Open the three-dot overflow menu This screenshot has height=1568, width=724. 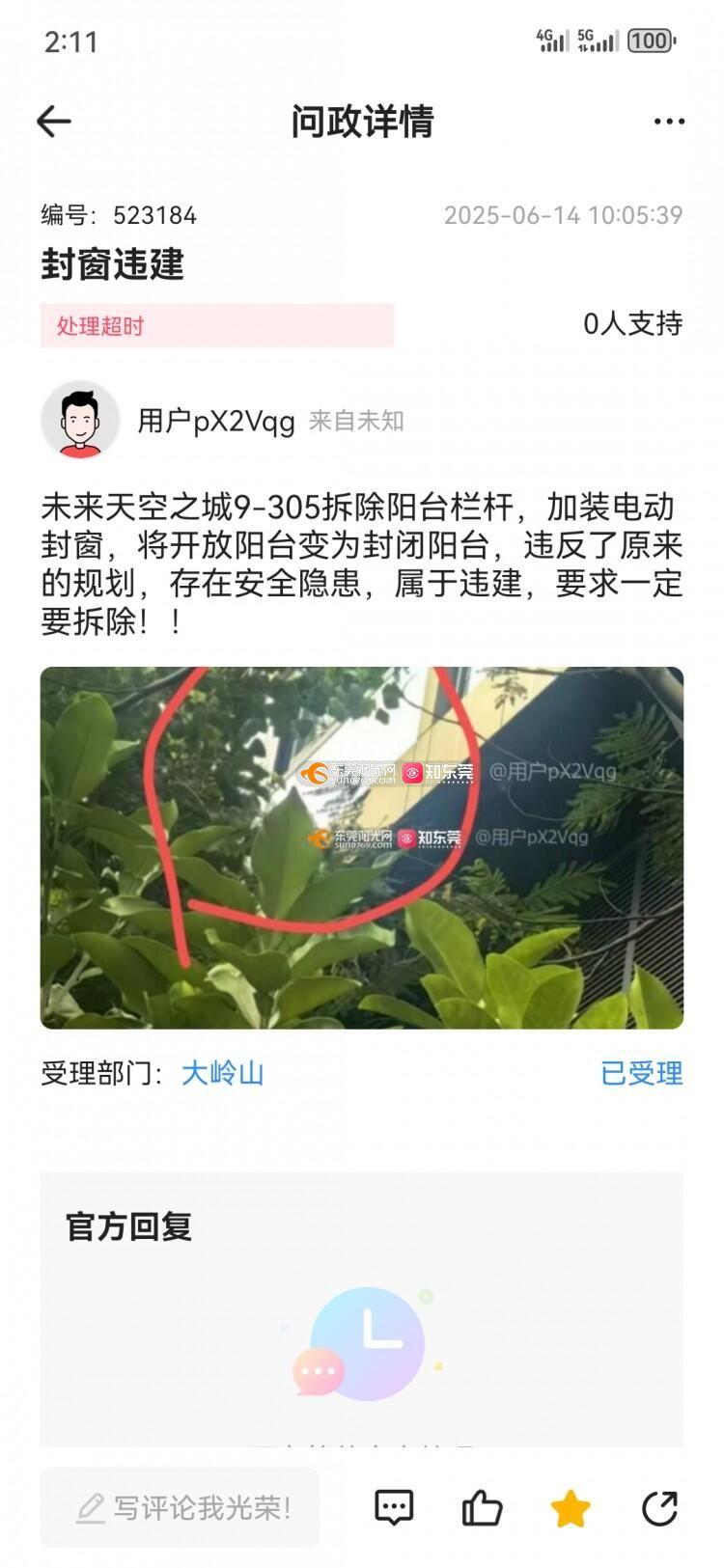[669, 122]
